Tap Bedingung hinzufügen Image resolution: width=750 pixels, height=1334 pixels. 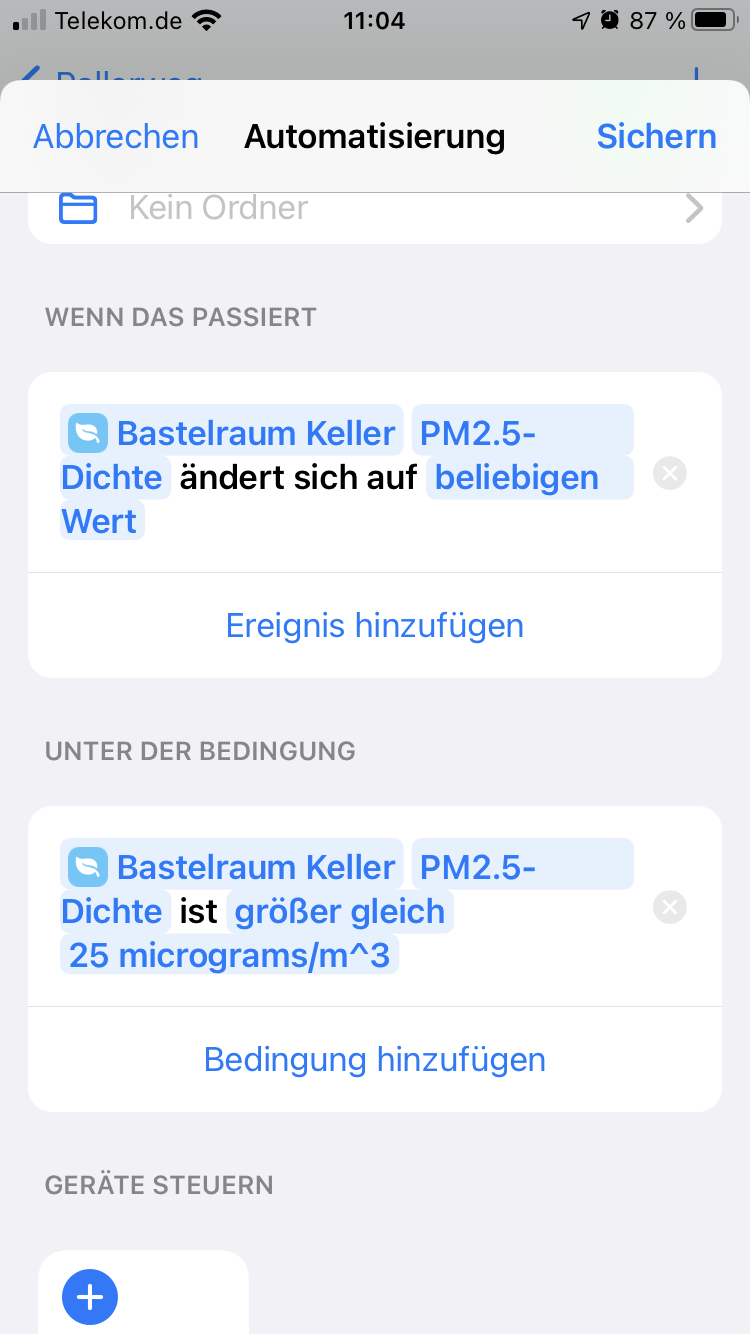(x=375, y=1060)
